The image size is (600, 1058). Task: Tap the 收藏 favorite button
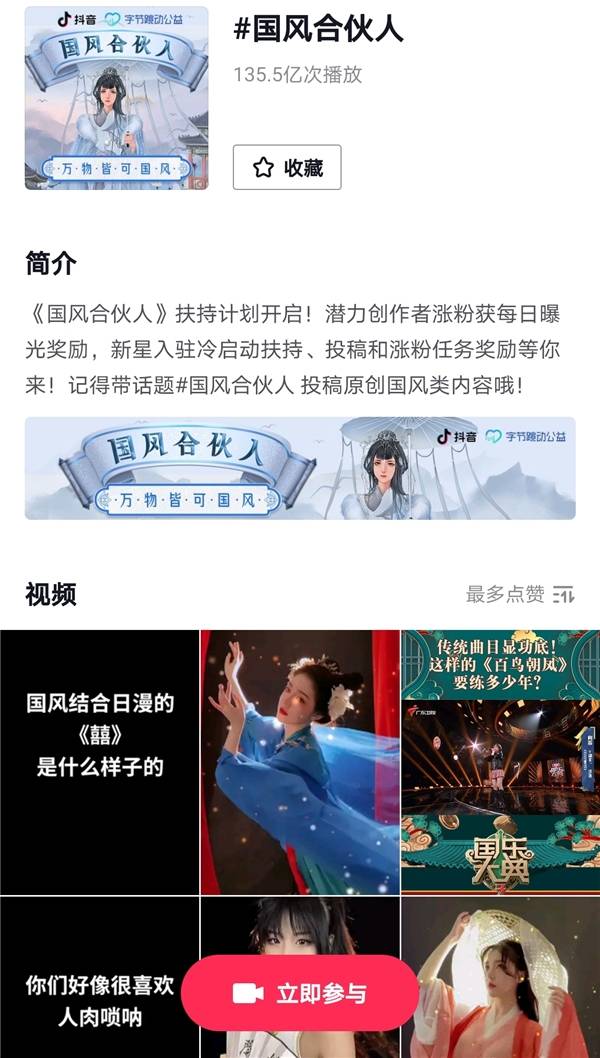click(287, 167)
